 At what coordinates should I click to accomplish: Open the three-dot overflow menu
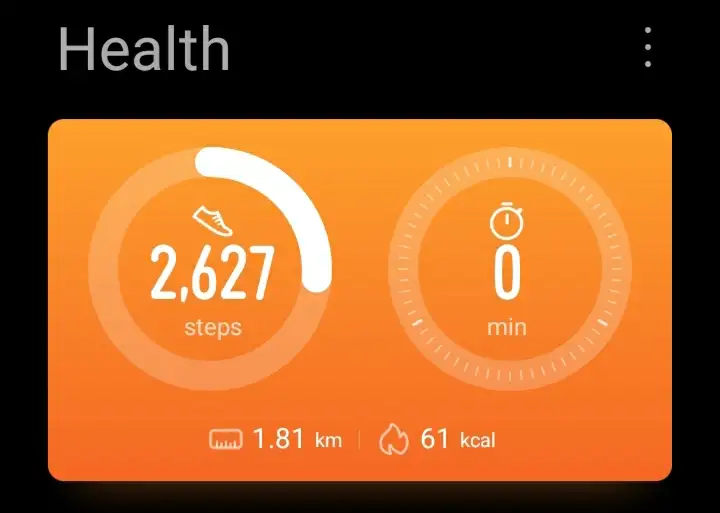pyautogui.click(x=648, y=48)
